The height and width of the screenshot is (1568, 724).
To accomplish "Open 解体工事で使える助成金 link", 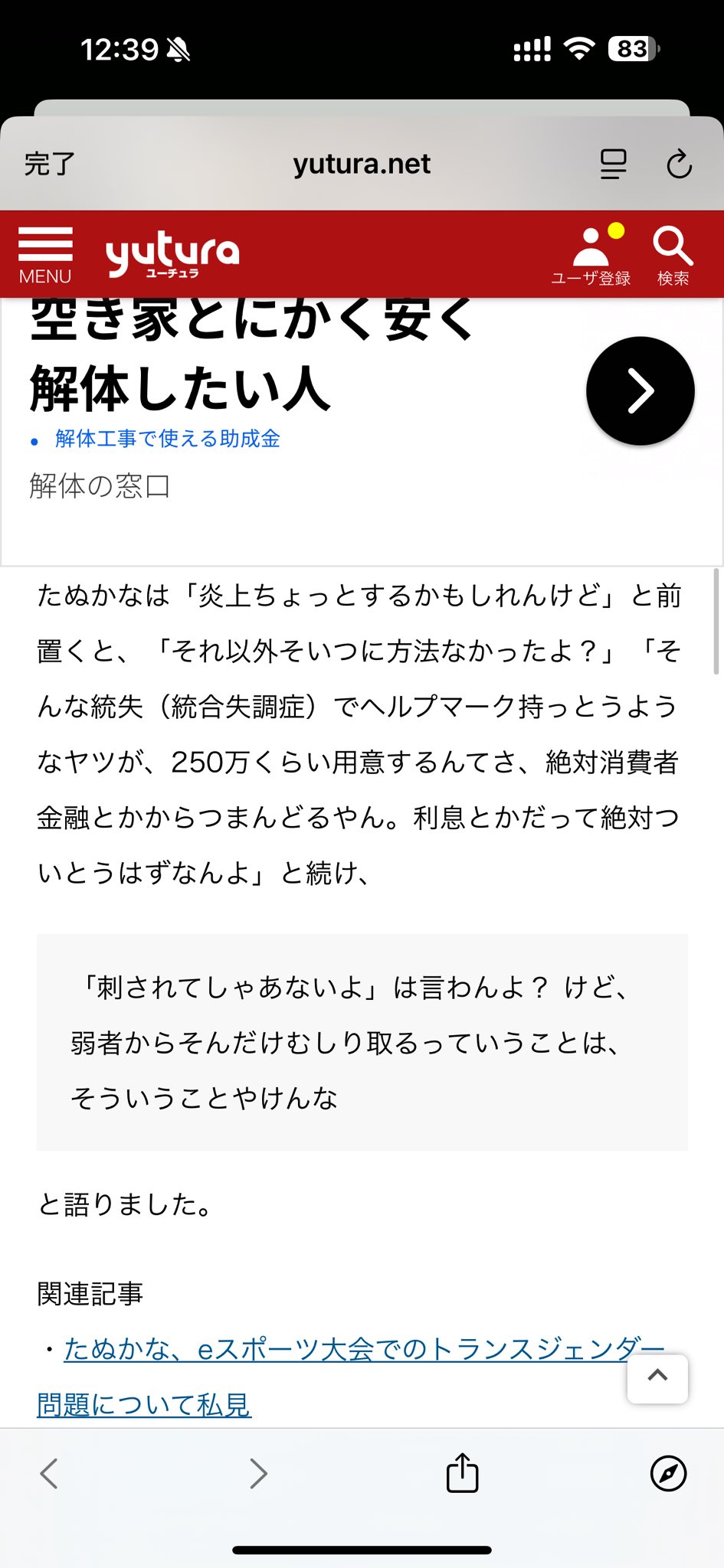I will pyautogui.click(x=167, y=439).
